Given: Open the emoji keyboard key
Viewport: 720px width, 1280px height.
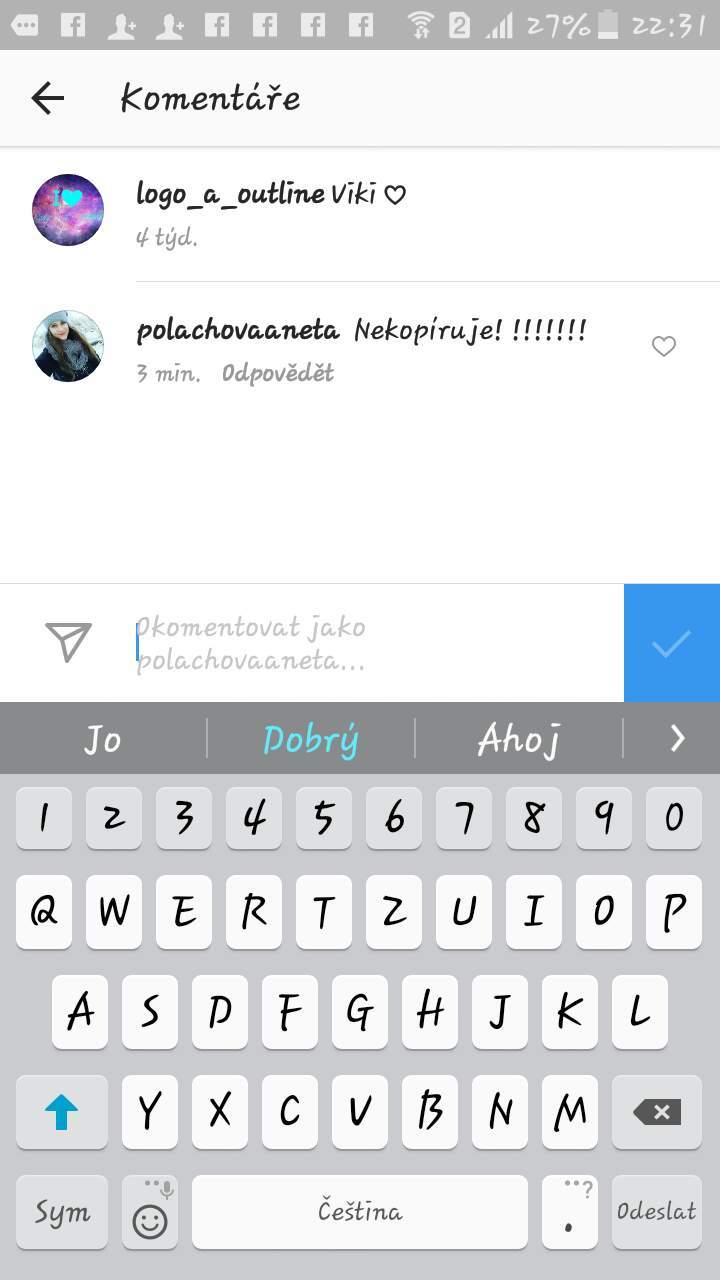Looking at the screenshot, I should tap(150, 1212).
